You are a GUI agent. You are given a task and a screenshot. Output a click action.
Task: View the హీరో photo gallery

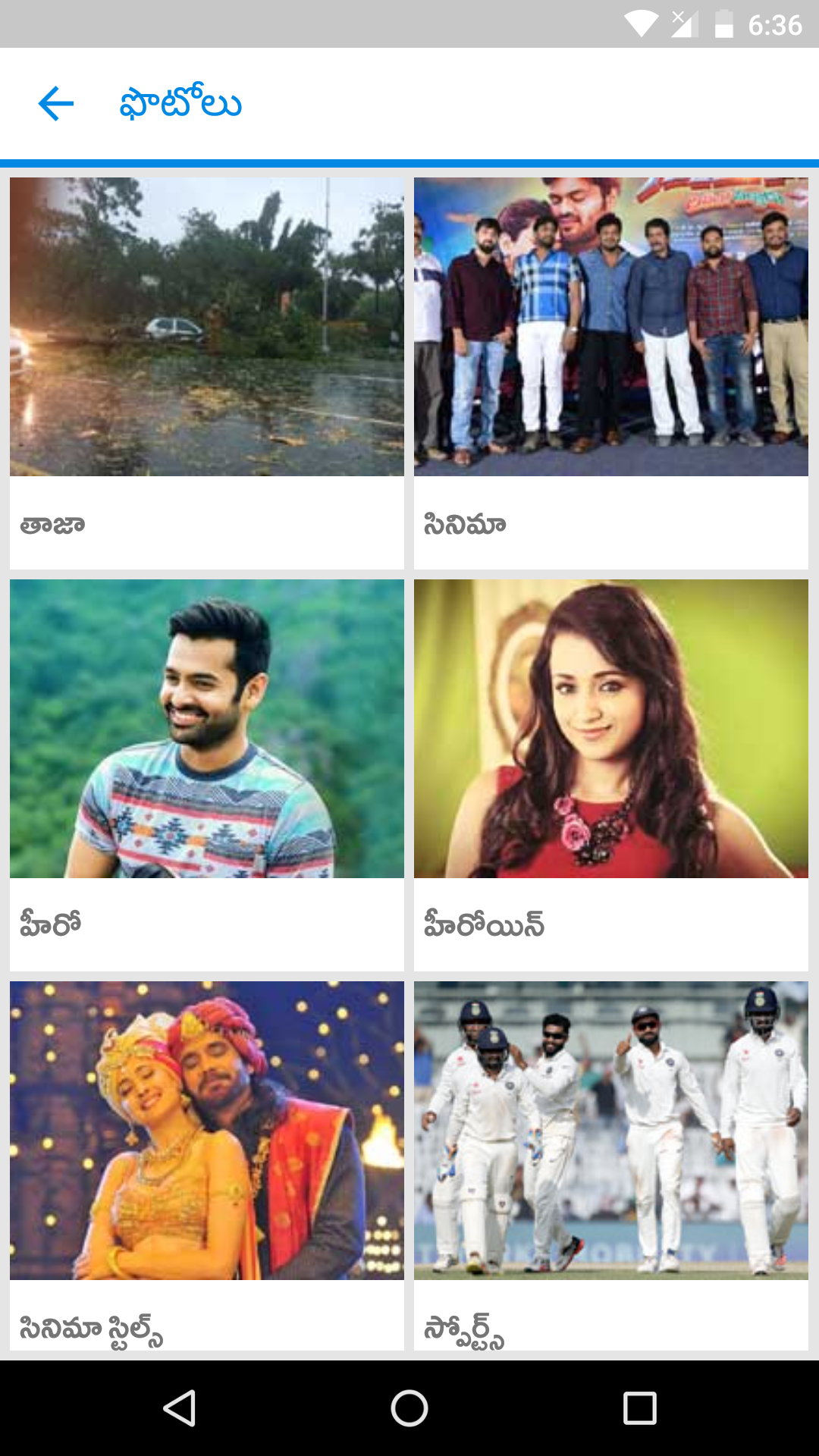(x=206, y=775)
